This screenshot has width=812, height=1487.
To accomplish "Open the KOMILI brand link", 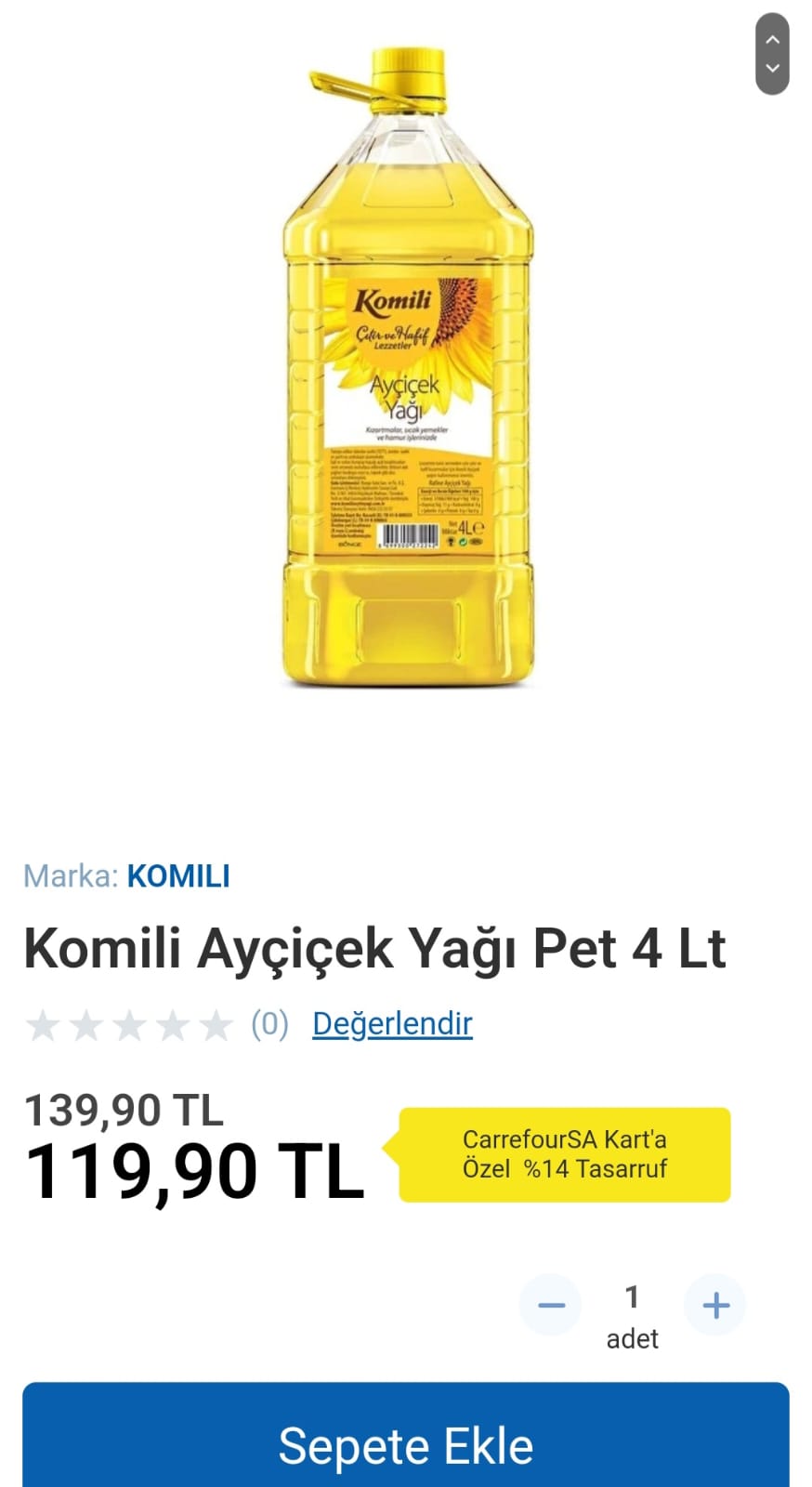I will [x=178, y=876].
